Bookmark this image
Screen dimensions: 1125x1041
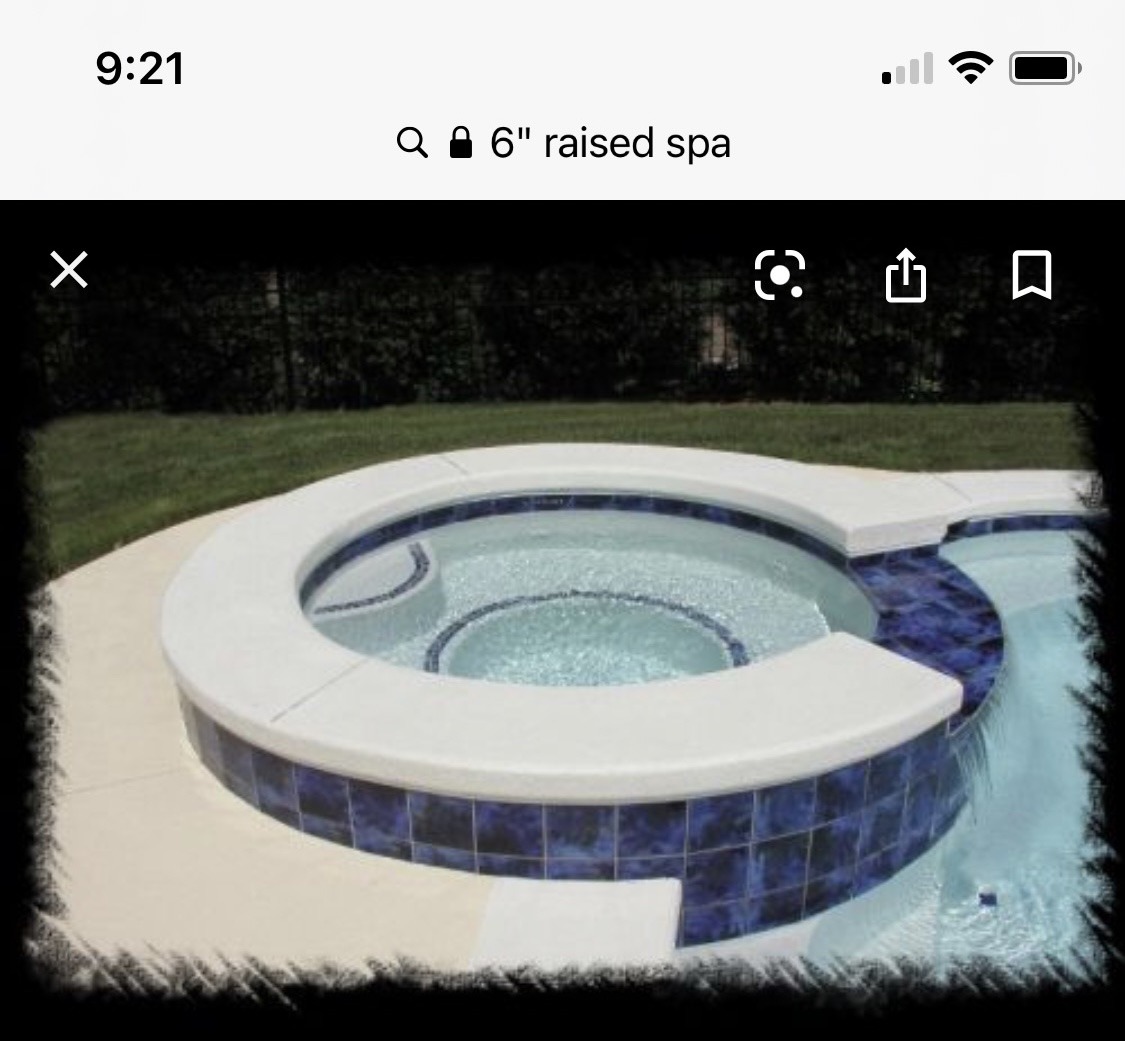click(x=1032, y=275)
